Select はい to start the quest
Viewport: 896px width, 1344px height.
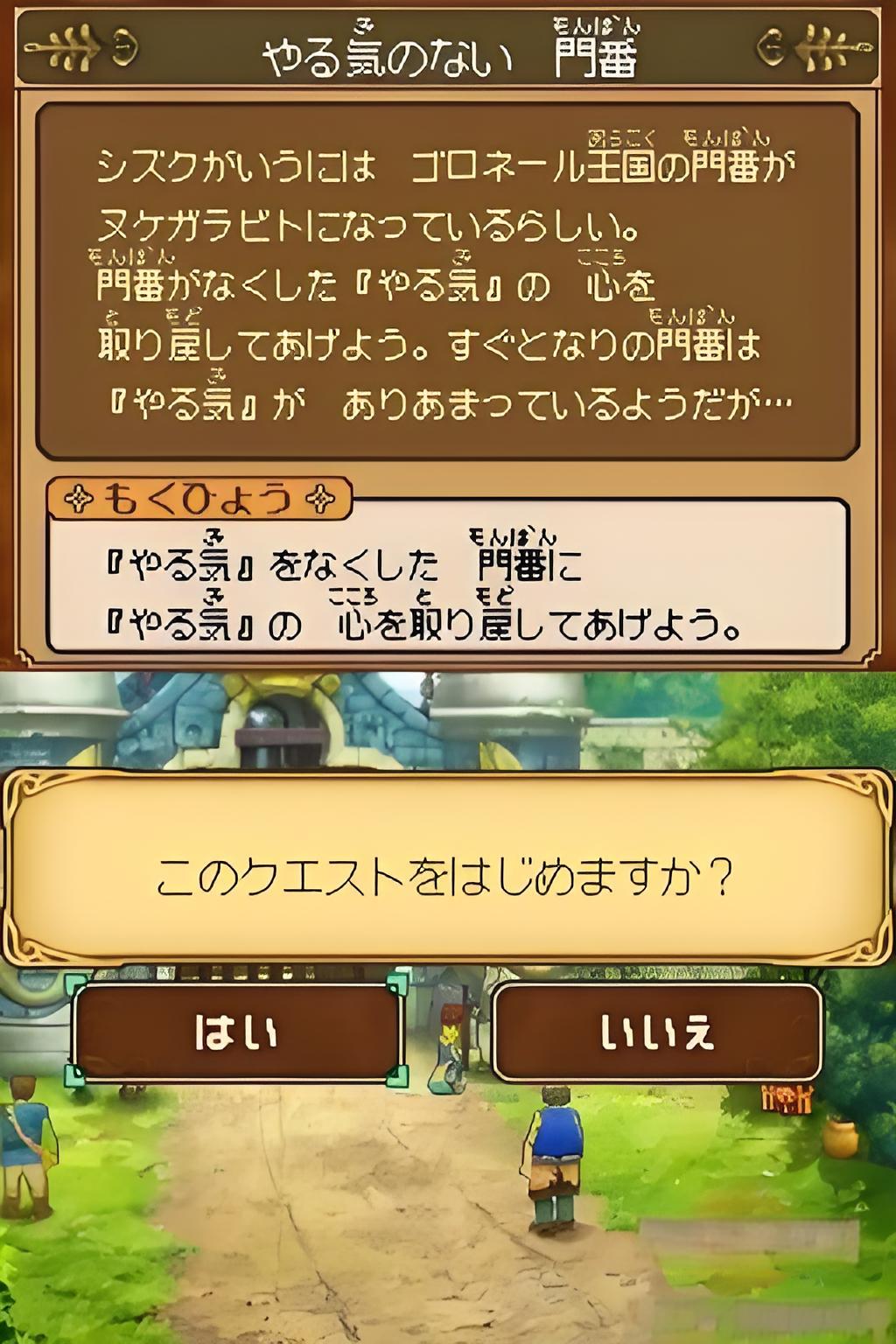[236, 1032]
